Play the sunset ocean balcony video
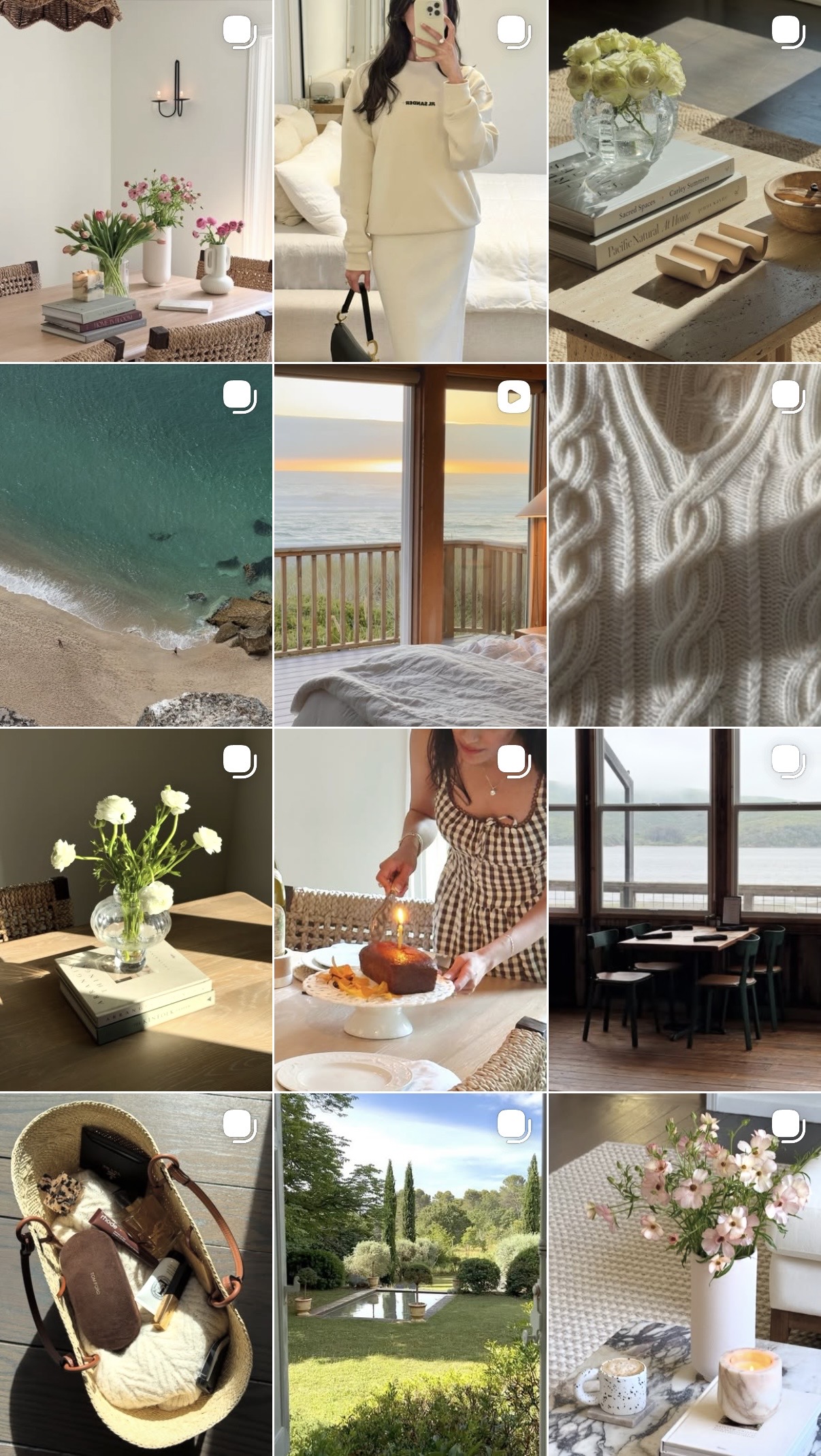Image resolution: width=821 pixels, height=1456 pixels. 410,546
